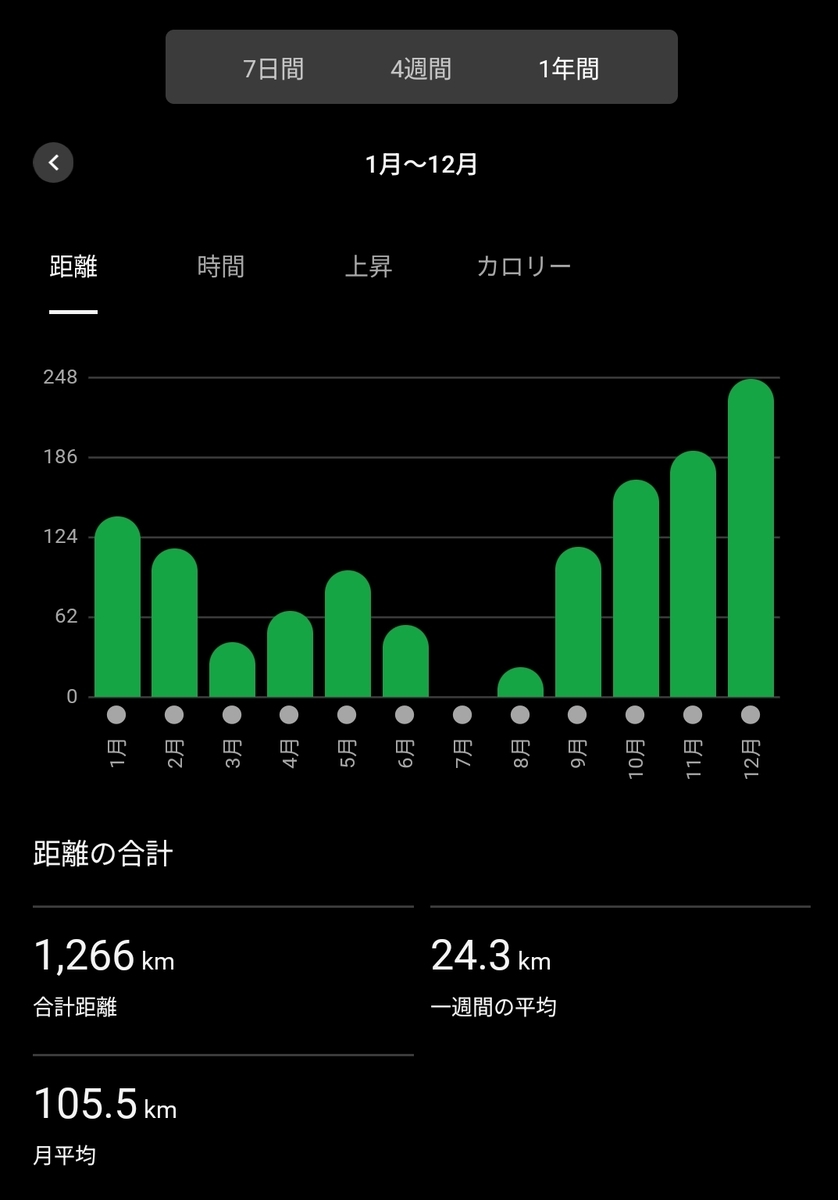Image resolution: width=838 pixels, height=1200 pixels.
Task: Tap the 1月 bar in the chart
Action: tap(117, 608)
